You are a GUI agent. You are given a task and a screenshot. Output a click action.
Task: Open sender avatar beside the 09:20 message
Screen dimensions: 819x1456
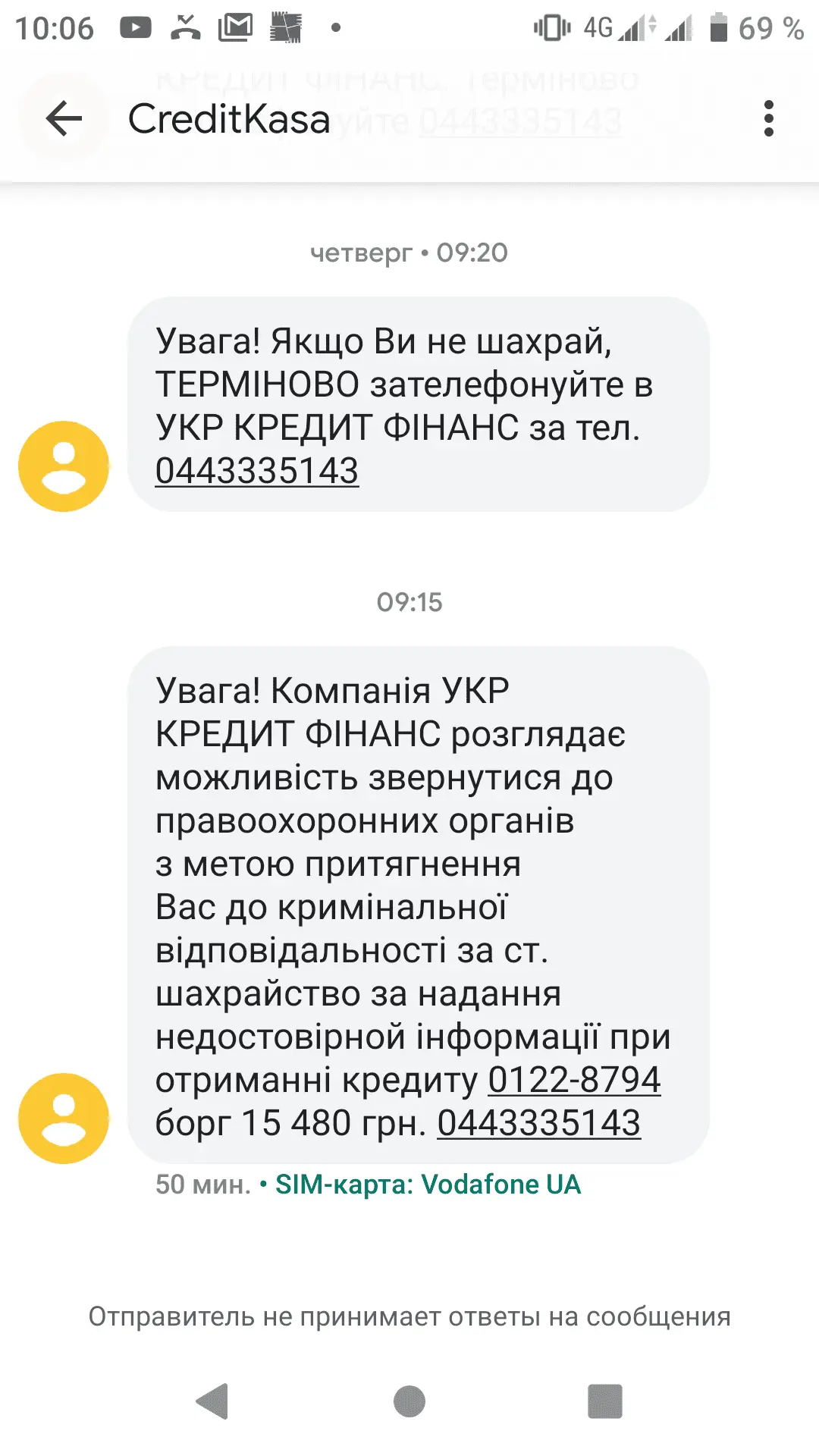point(64,466)
